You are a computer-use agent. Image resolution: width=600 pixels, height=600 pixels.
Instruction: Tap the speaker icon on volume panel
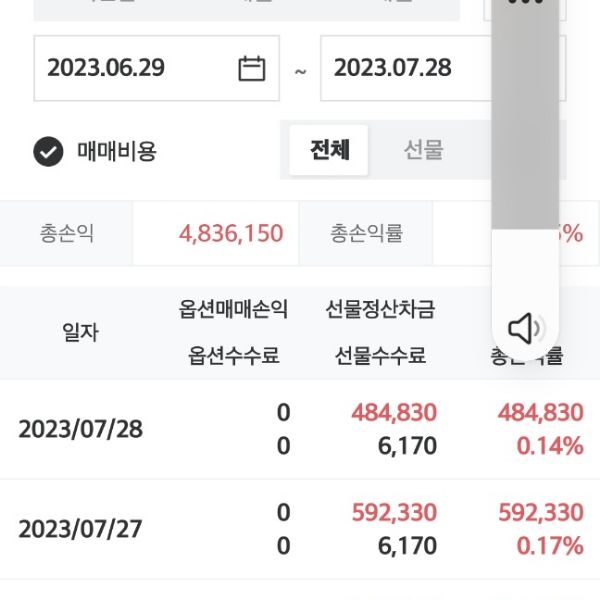[525, 328]
